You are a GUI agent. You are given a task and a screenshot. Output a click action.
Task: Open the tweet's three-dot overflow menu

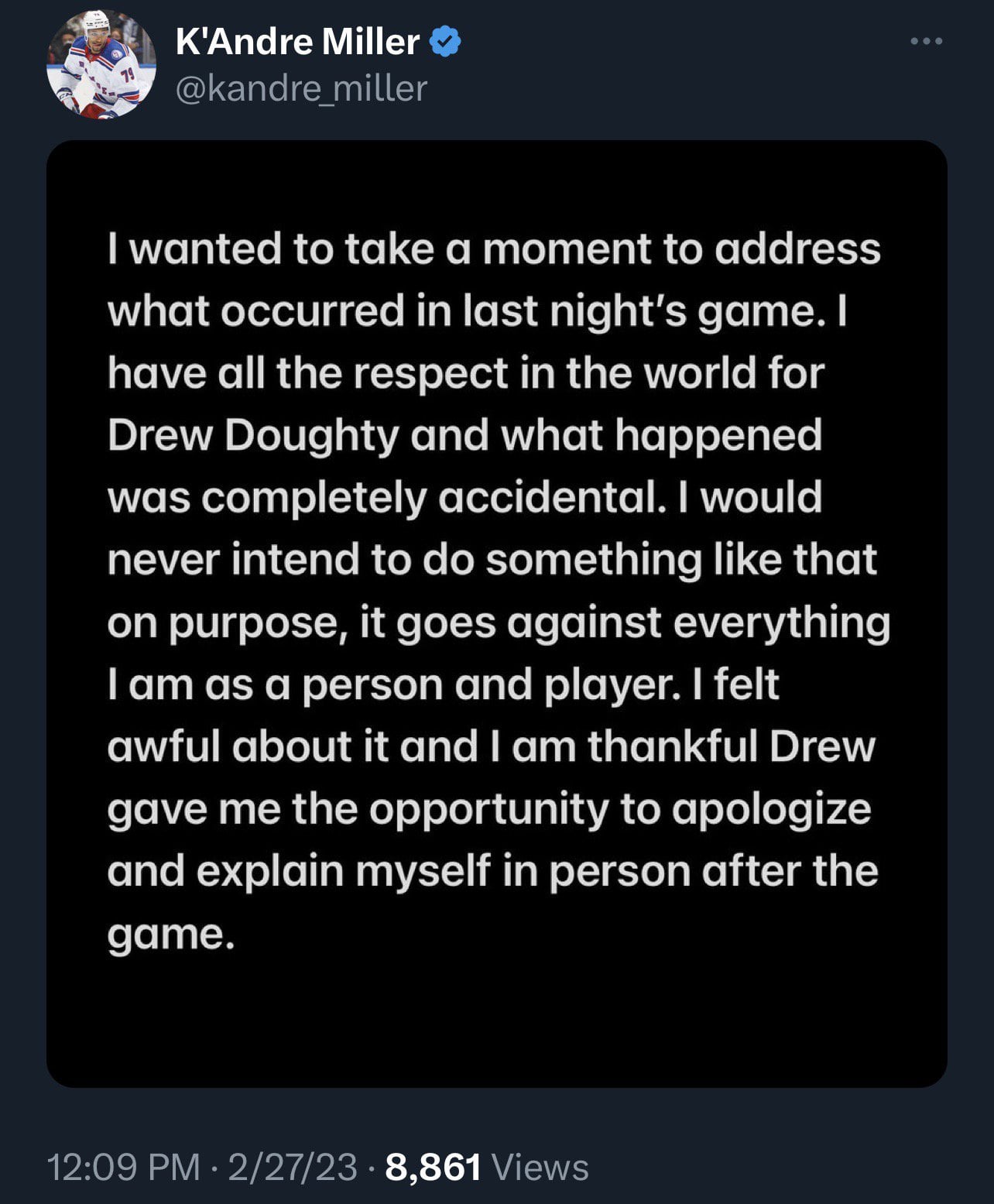(927, 42)
